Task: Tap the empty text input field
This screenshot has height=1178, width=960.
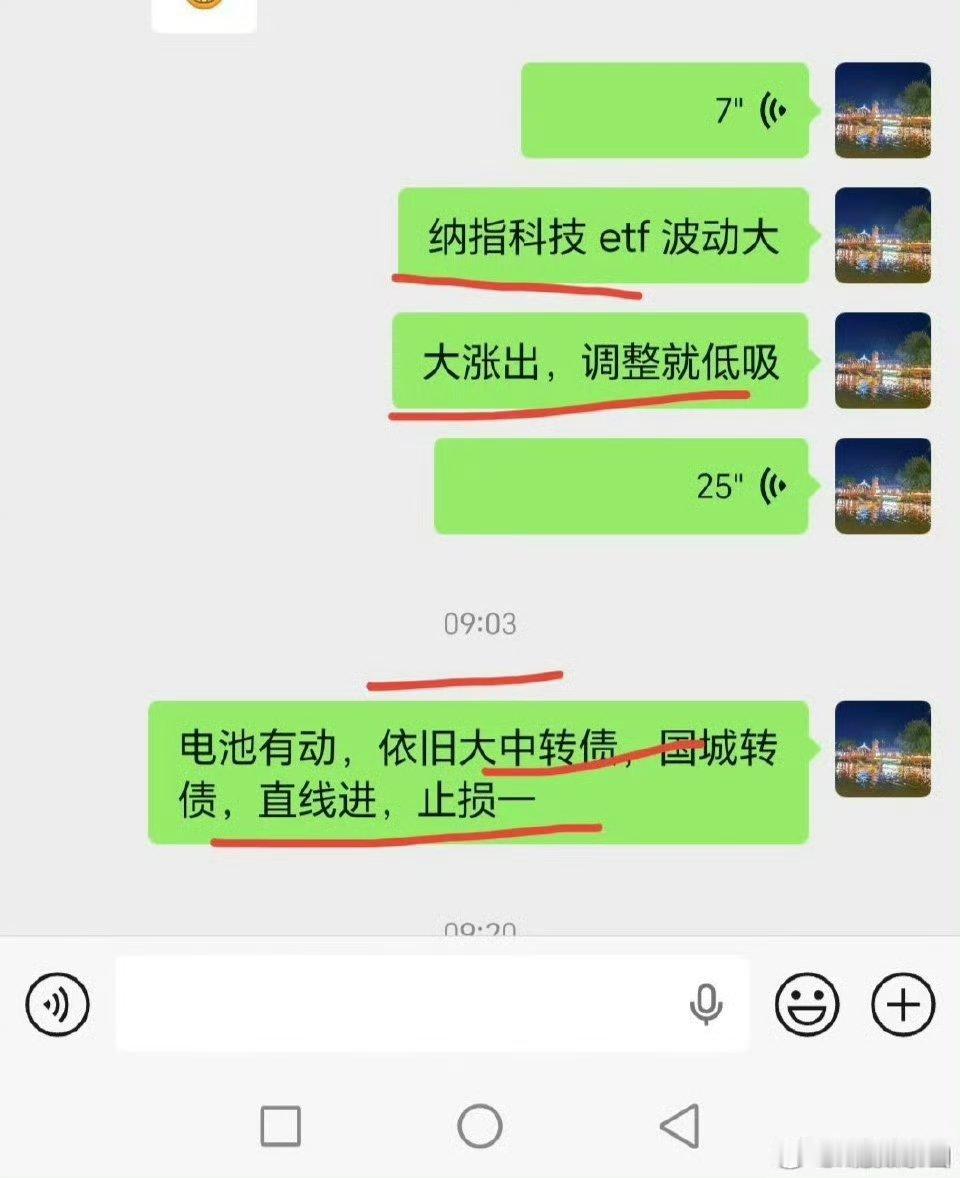Action: pos(400,1003)
